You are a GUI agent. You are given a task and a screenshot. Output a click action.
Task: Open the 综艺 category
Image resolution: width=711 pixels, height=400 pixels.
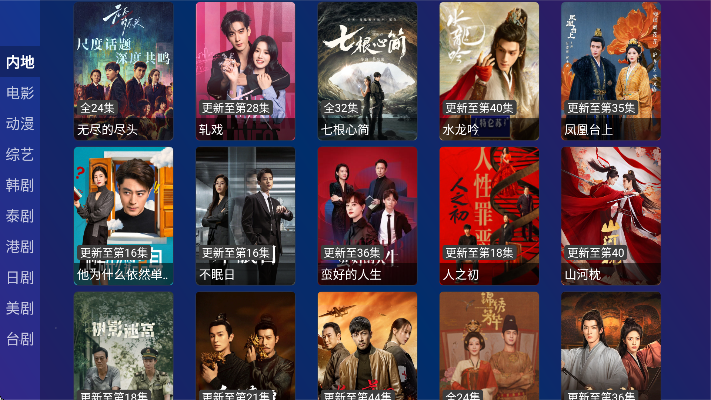coord(20,154)
